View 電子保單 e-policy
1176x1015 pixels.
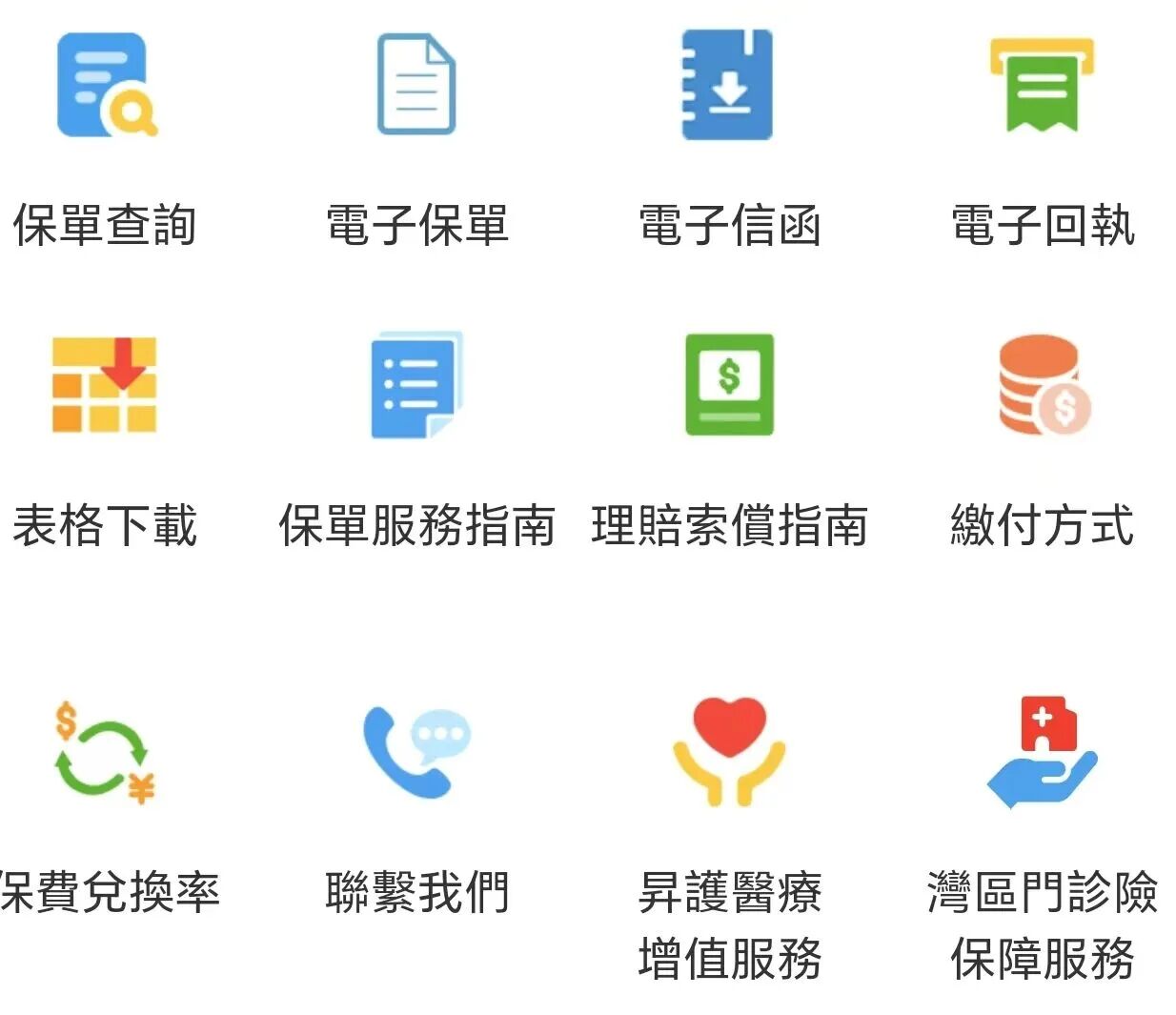tap(416, 86)
